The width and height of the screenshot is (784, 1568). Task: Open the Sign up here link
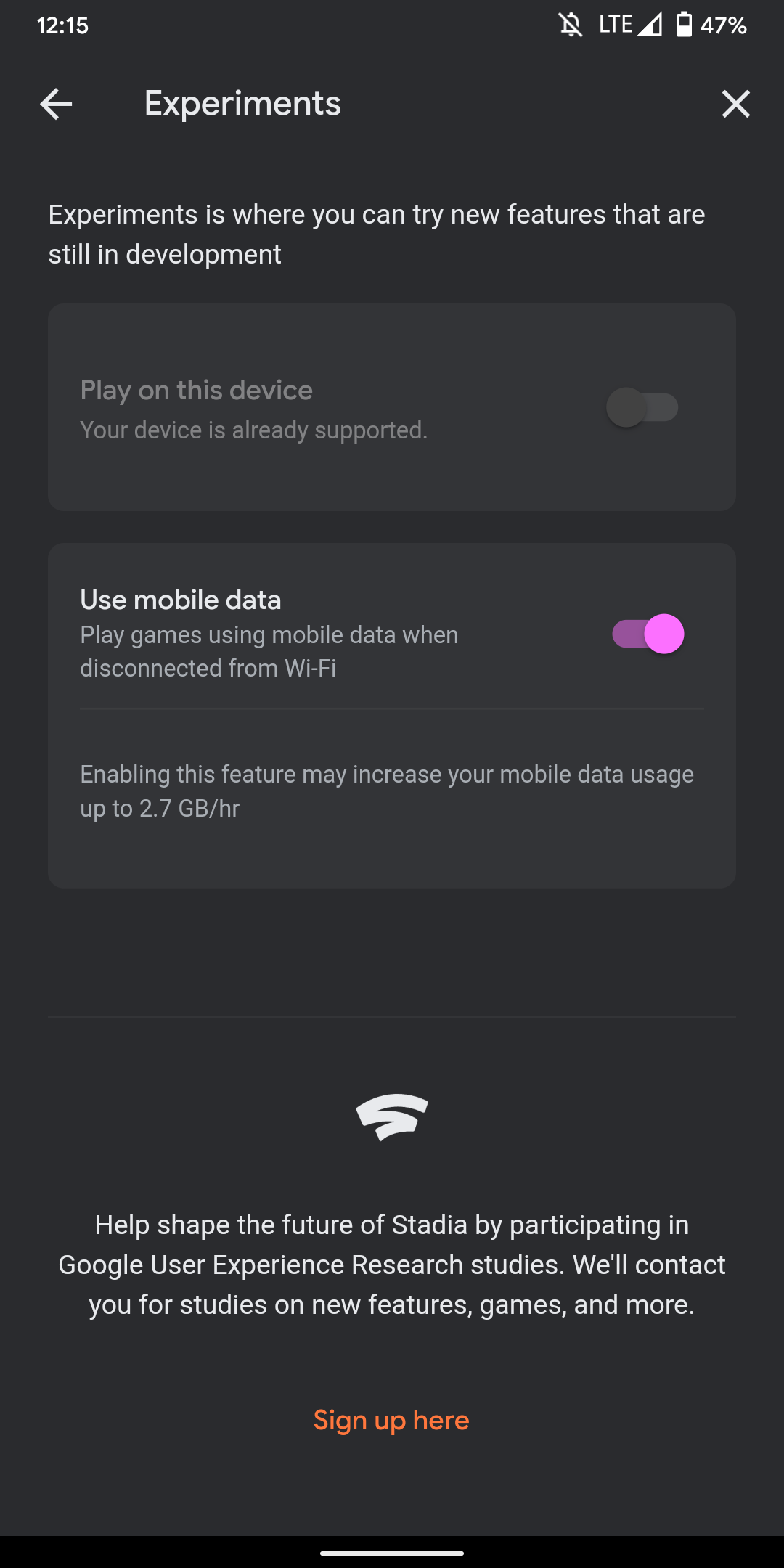coord(391,1420)
